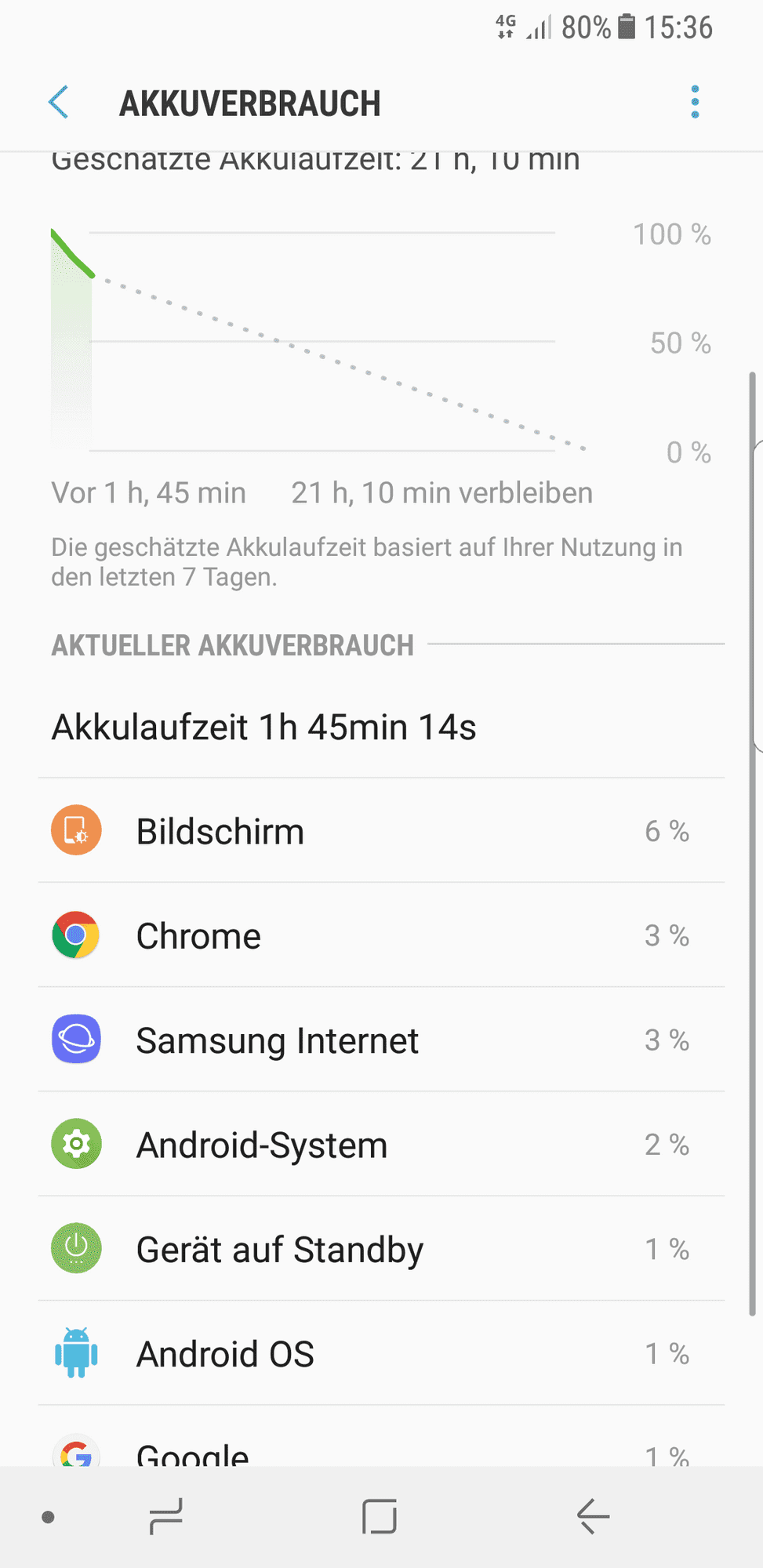
Task: Open Bildschirm battery usage details
Action: pos(381,831)
